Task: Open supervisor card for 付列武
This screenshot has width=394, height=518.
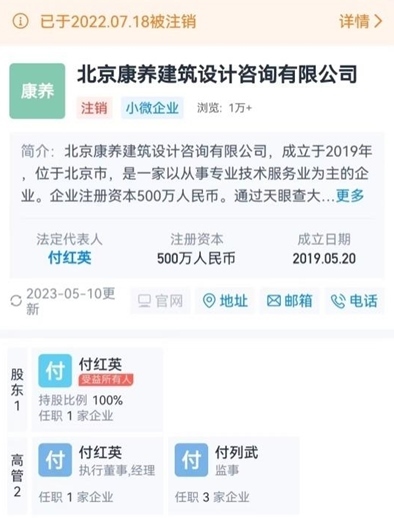Action: (234, 475)
